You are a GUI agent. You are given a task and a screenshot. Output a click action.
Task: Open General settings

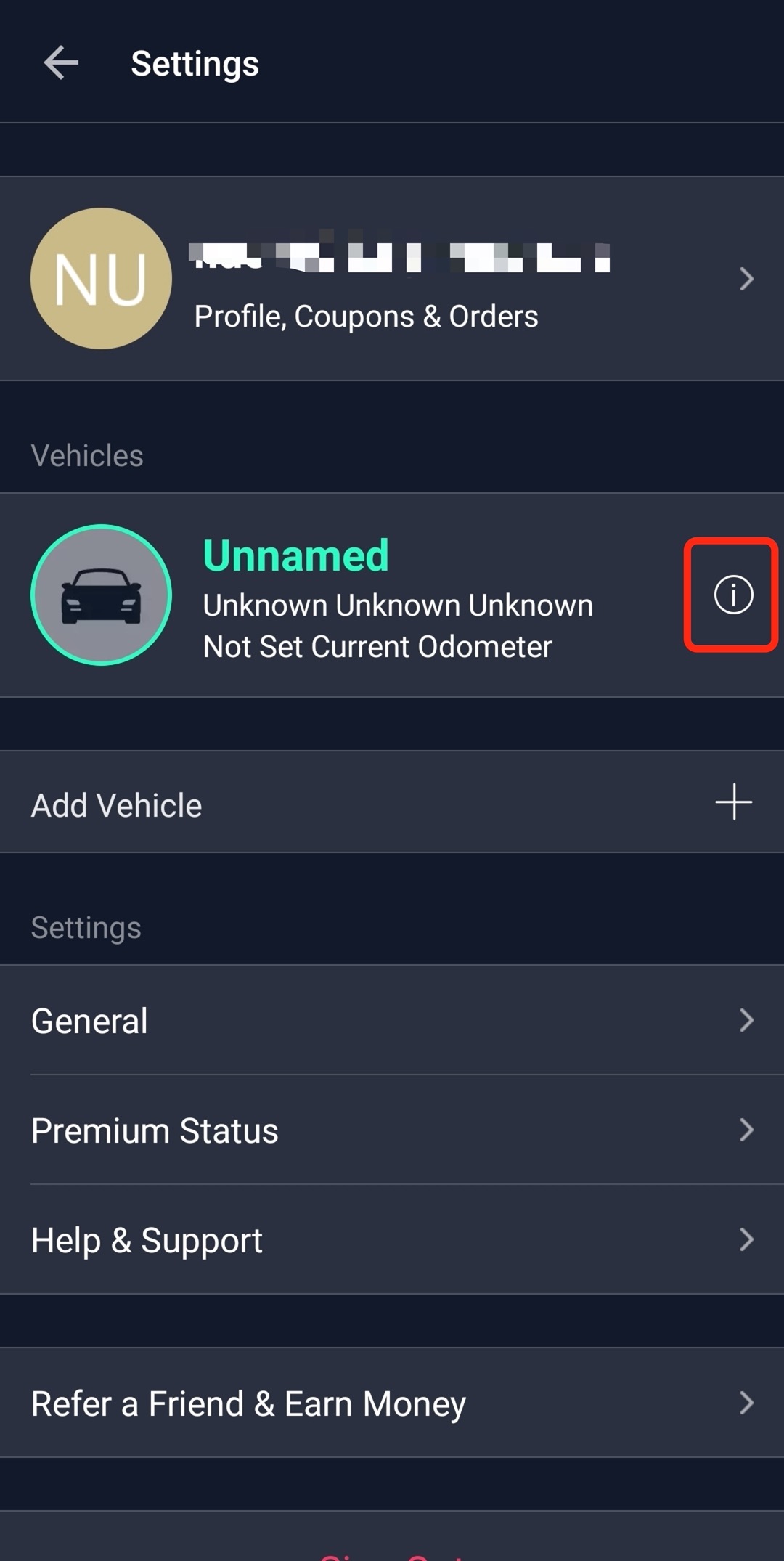click(392, 1020)
